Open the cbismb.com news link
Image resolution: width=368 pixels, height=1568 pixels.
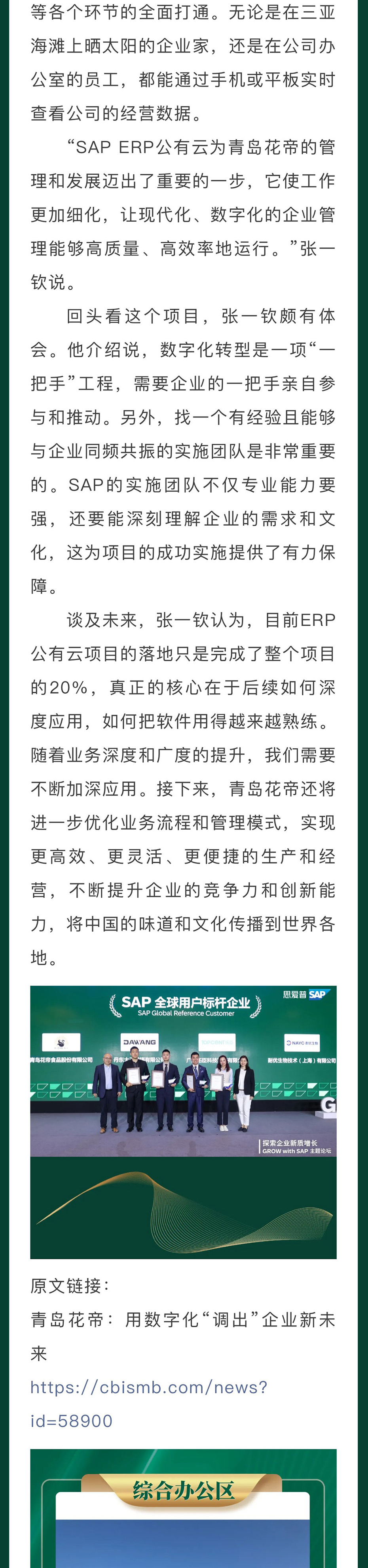pyautogui.click(x=149, y=1387)
